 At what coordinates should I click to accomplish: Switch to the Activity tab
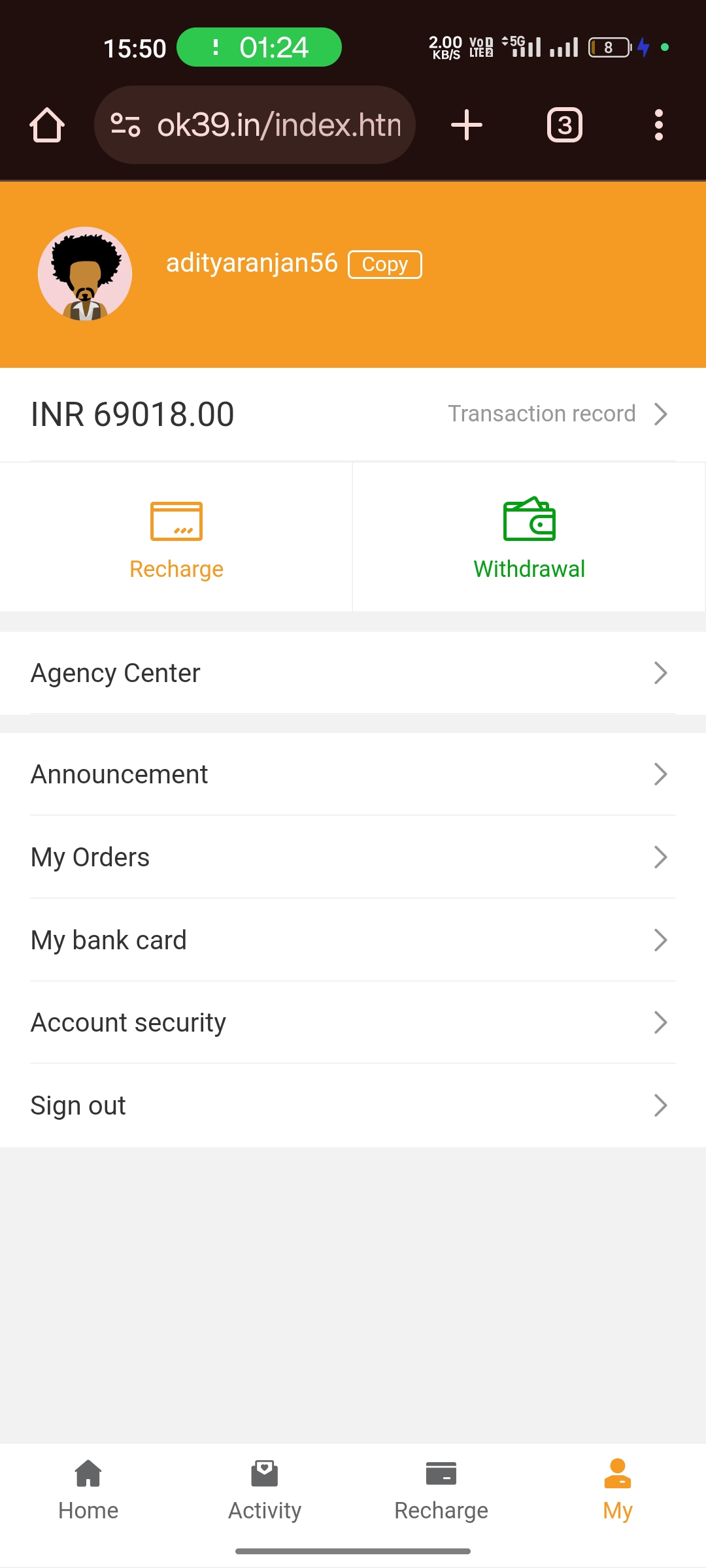265,1491
